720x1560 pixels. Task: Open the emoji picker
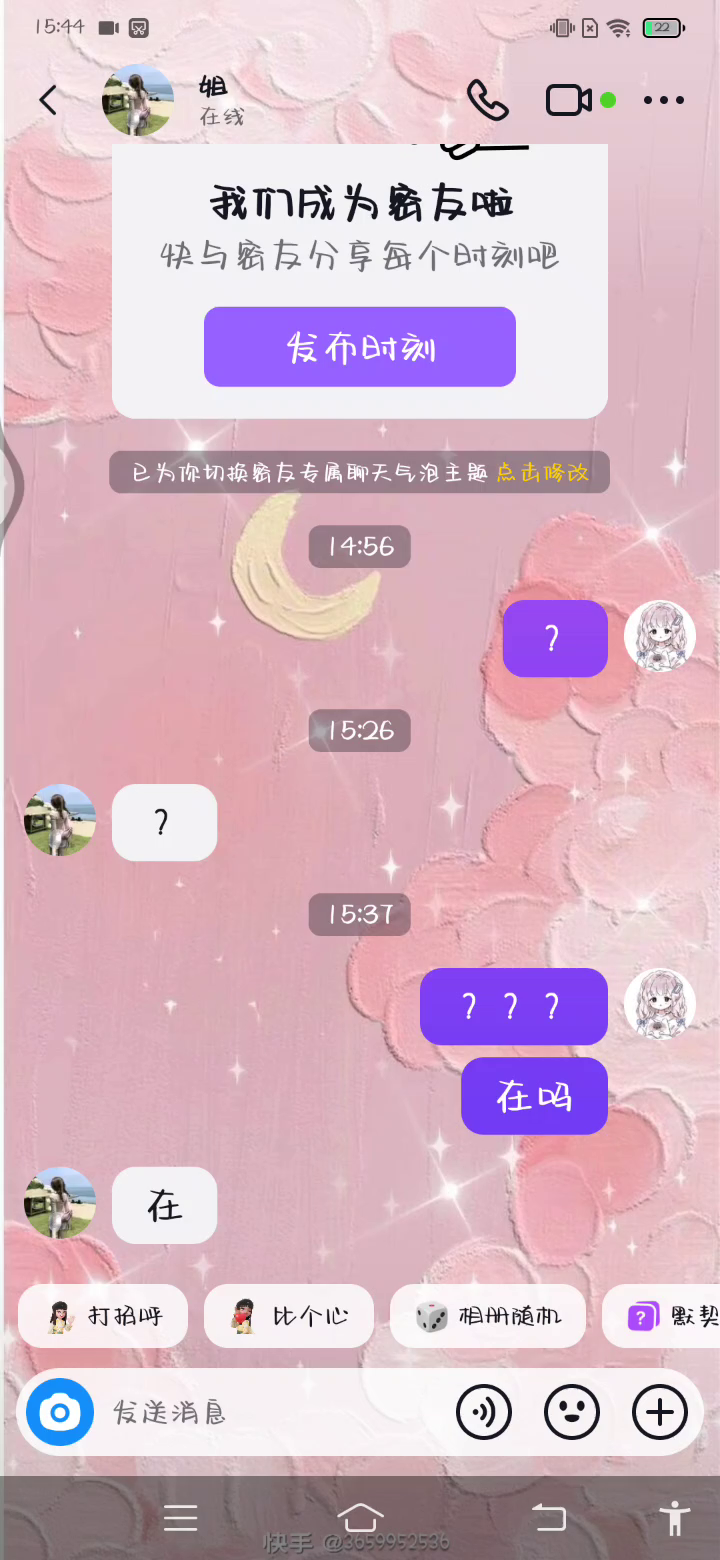click(572, 1412)
